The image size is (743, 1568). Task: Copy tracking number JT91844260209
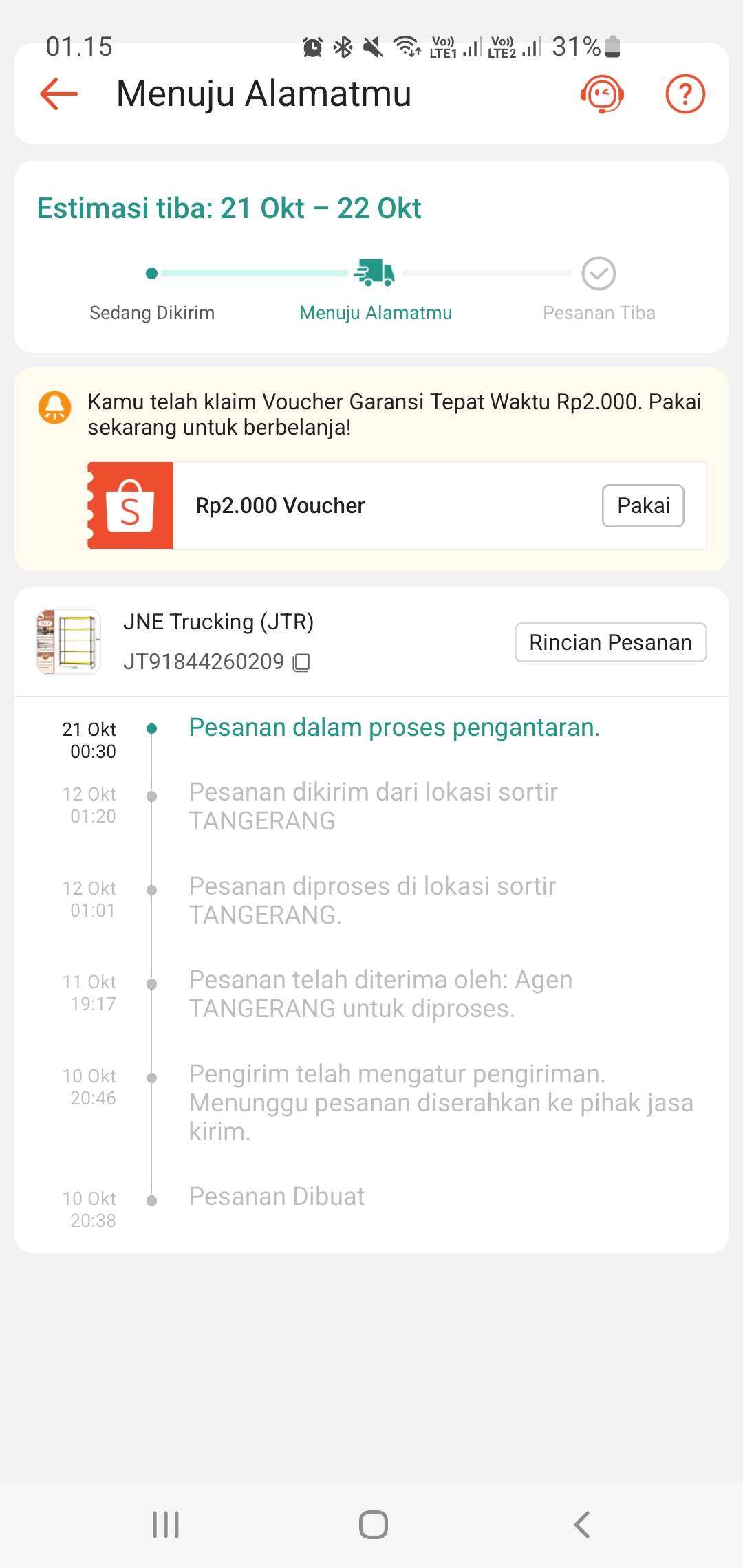coord(301,662)
